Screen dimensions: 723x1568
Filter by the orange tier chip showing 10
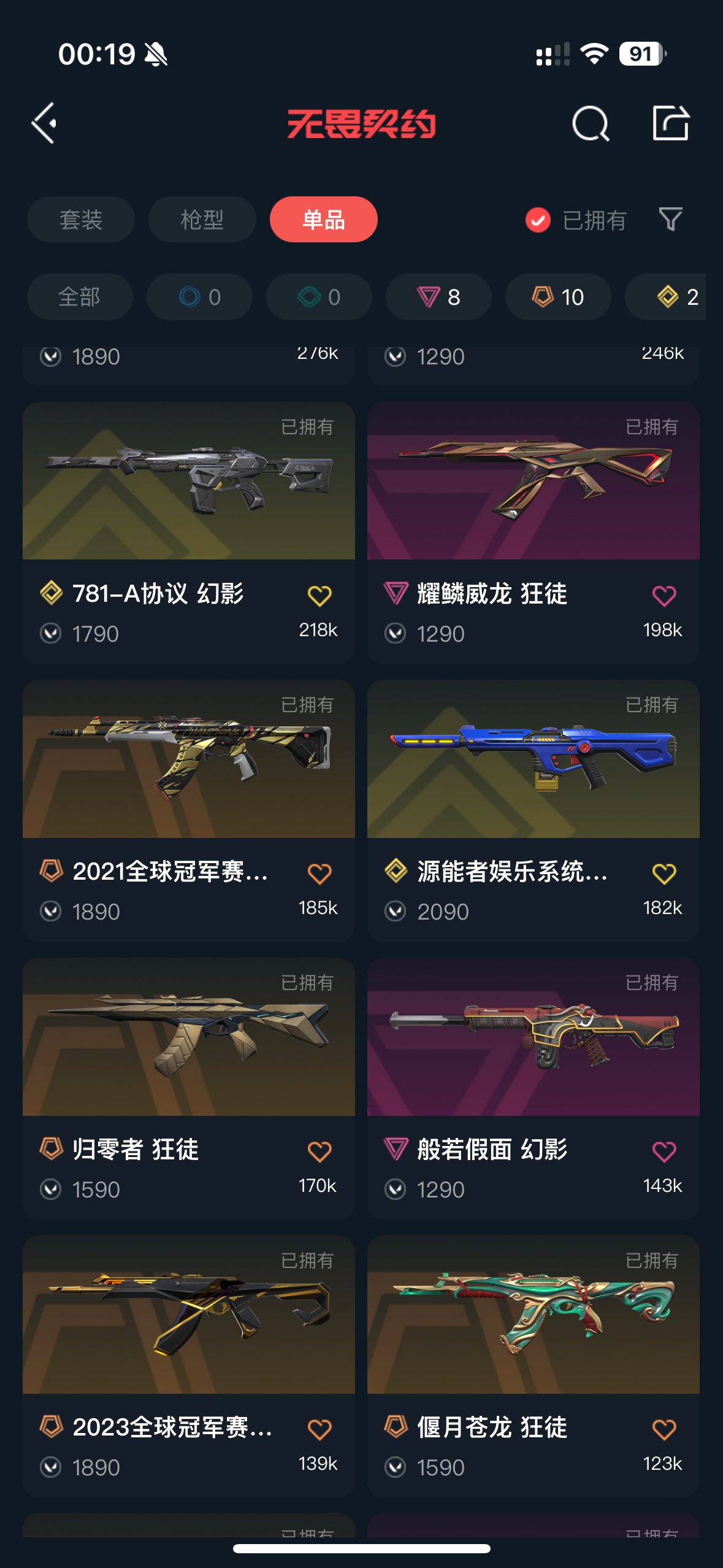(x=558, y=297)
